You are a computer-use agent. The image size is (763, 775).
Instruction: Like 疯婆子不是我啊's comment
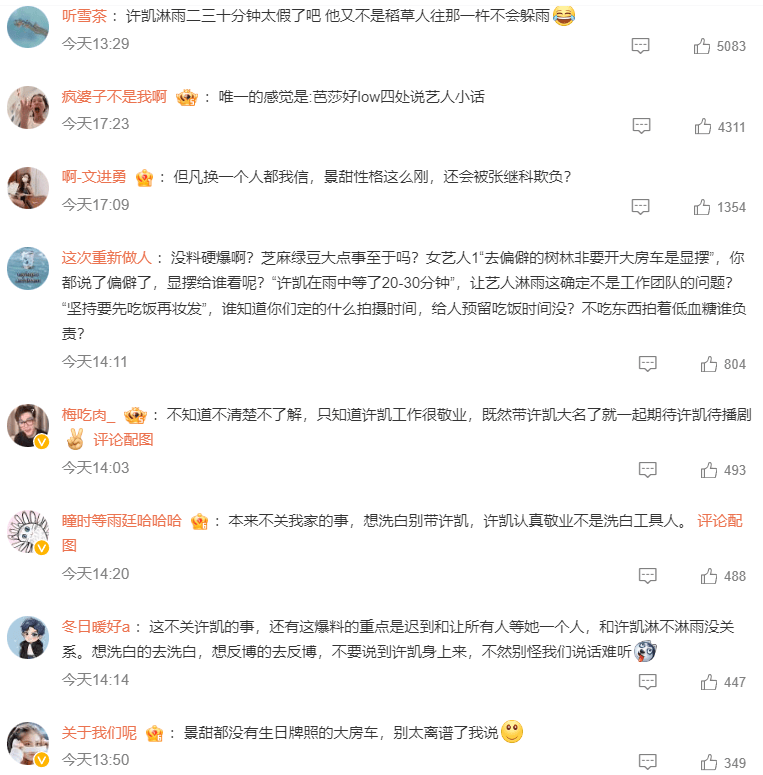pyautogui.click(x=702, y=126)
